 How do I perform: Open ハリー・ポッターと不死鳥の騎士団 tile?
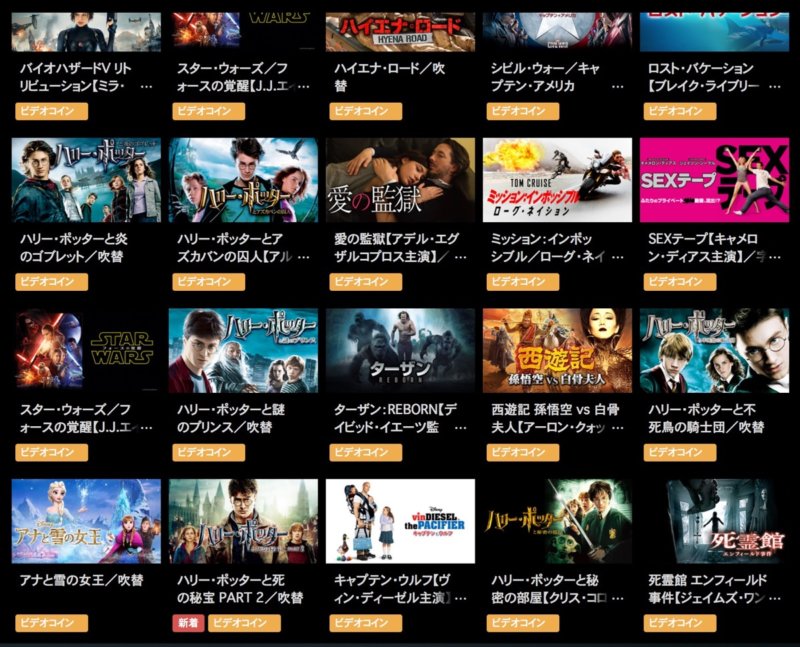tap(714, 350)
